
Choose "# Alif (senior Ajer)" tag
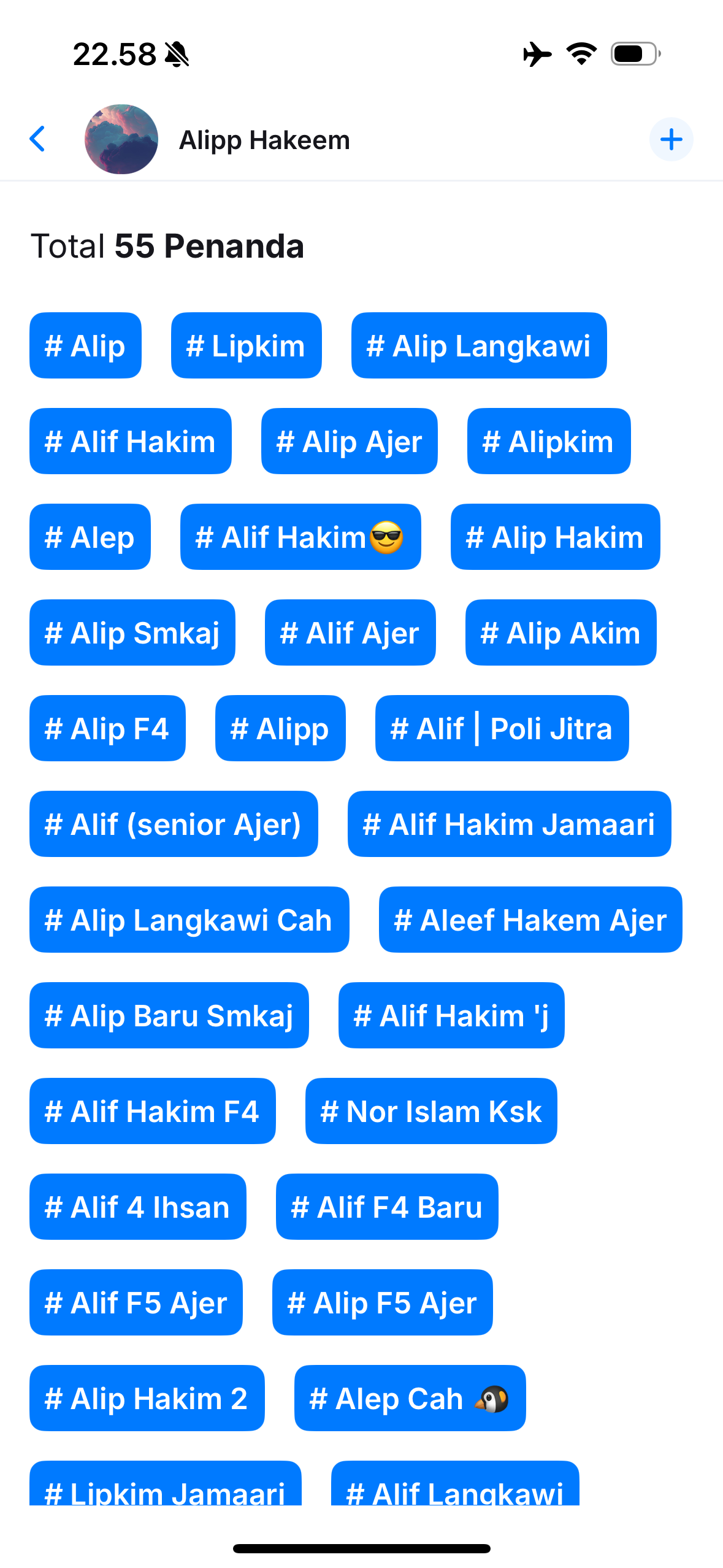(x=174, y=824)
